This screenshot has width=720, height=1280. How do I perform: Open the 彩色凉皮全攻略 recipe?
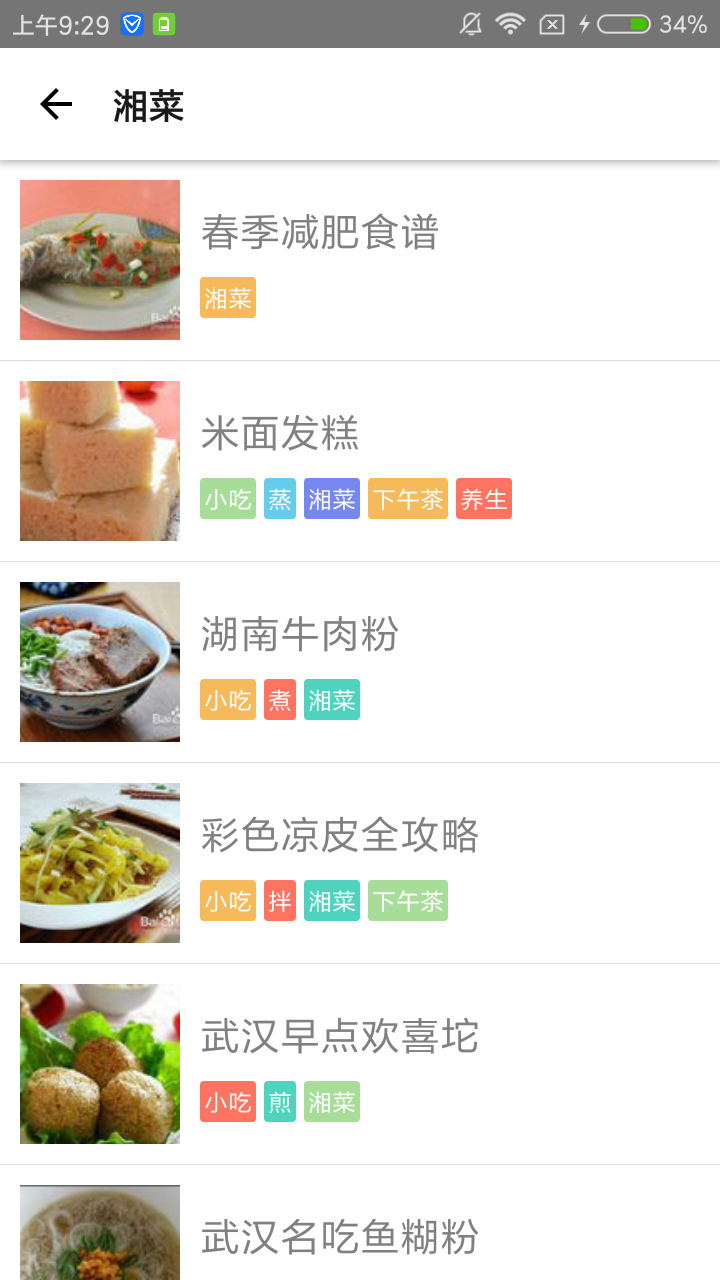tap(340, 835)
